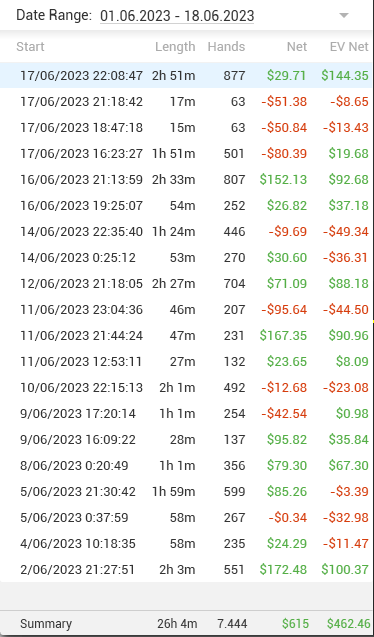Choose the 12/06/2023 21:18:05 session row
Screen dimensions: 374x637
pos(187,283)
